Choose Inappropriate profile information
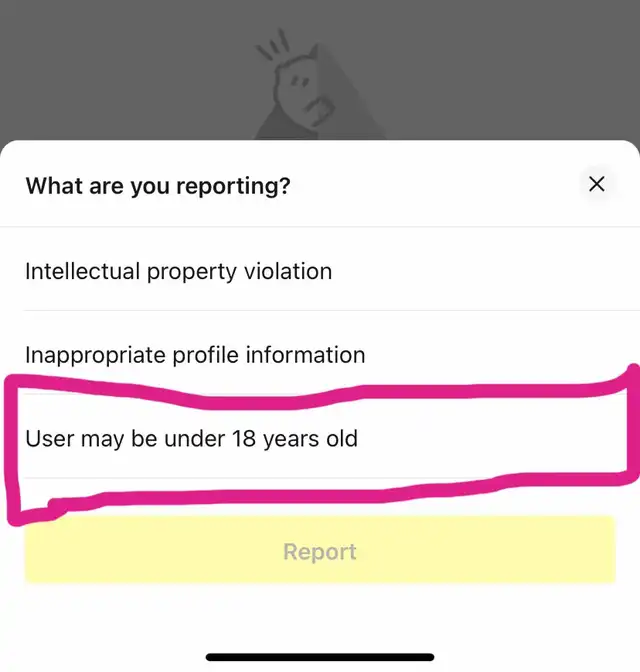Image resolution: width=640 pixels, height=672 pixels. (195, 355)
